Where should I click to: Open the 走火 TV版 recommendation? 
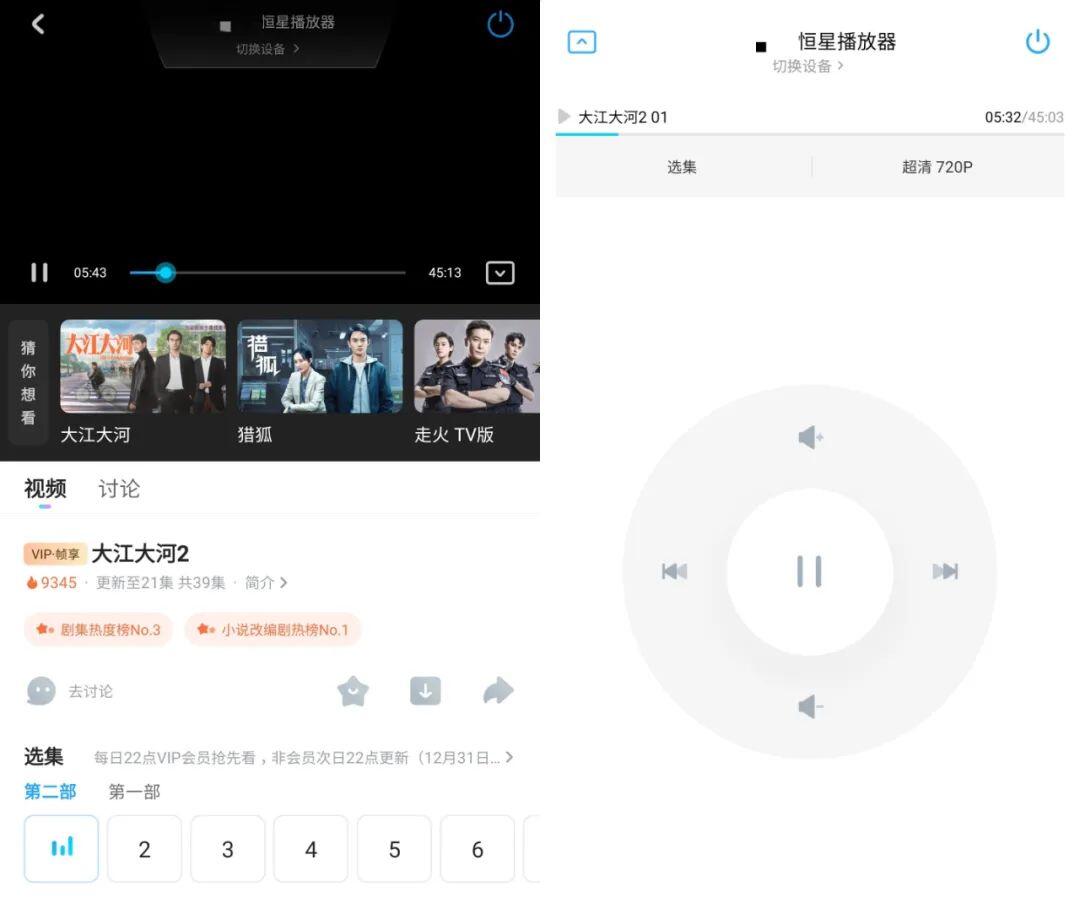pos(476,366)
